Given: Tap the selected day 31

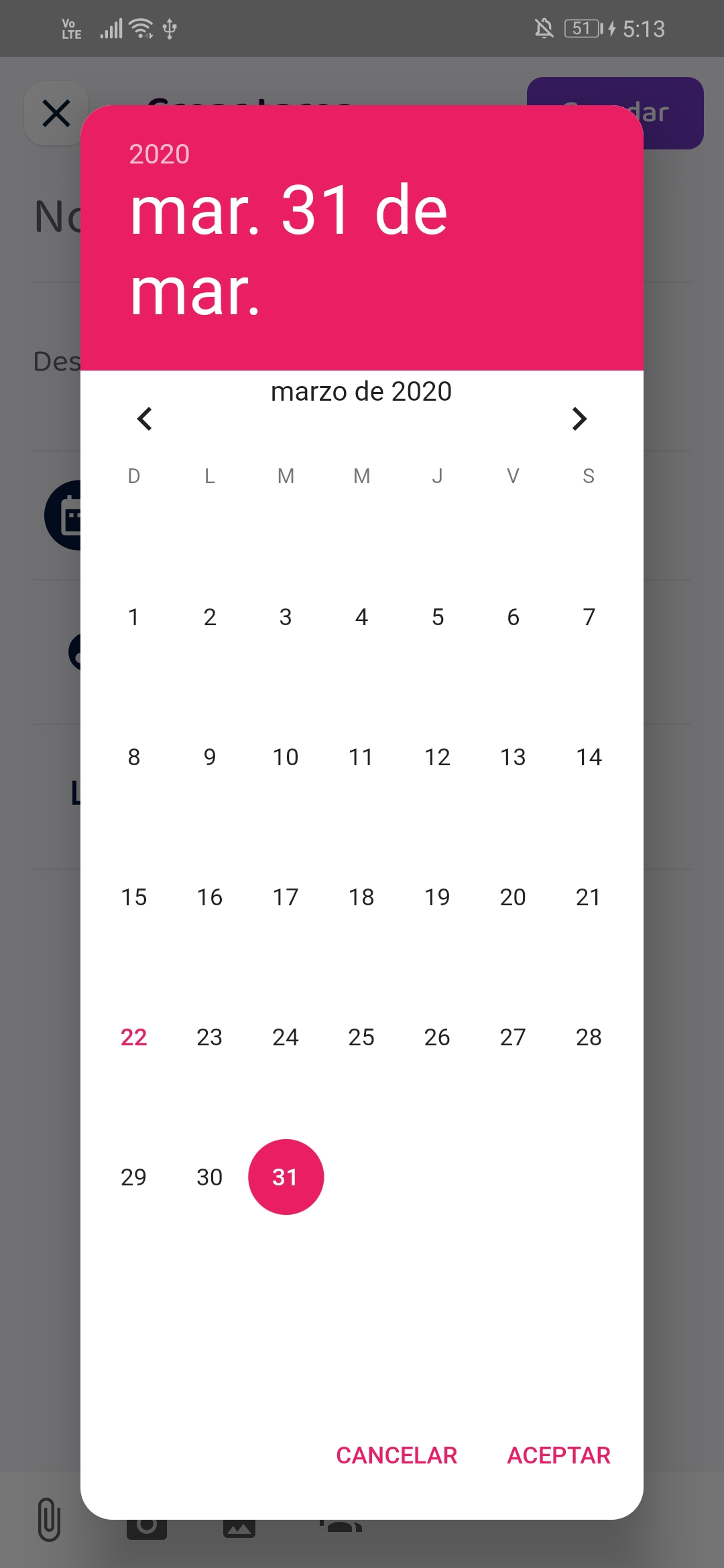Looking at the screenshot, I should tap(286, 1177).
